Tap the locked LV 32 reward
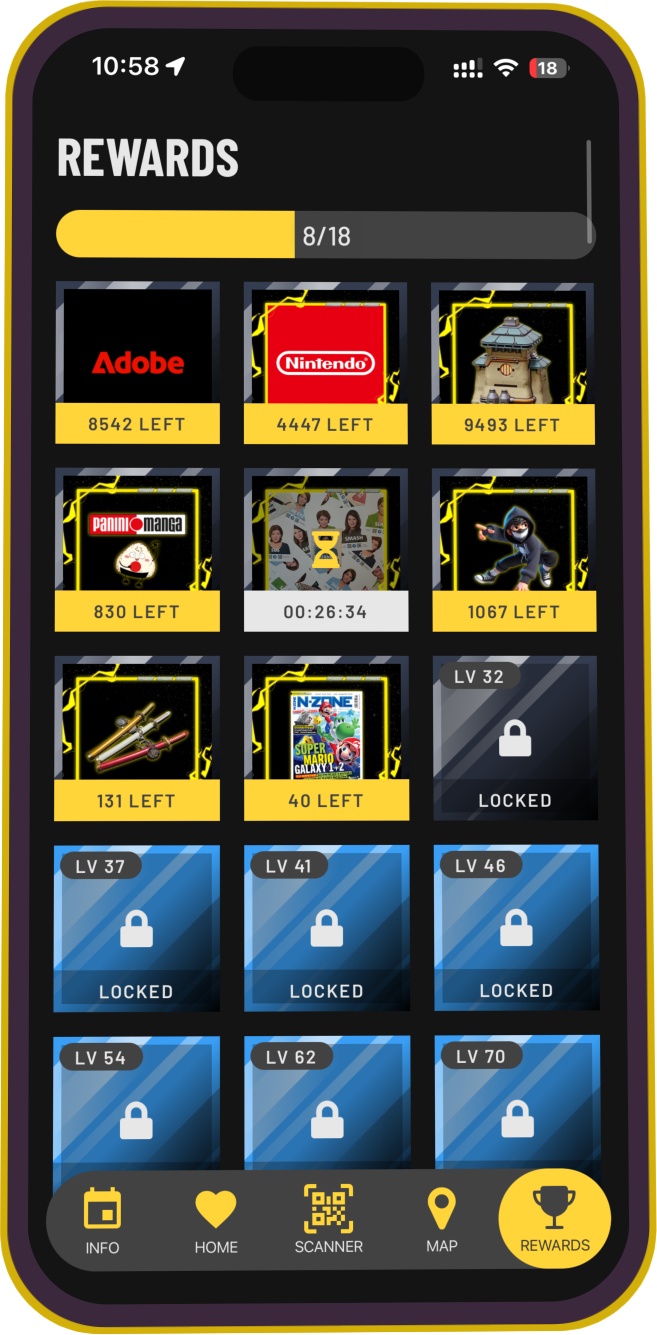The image size is (657, 1335). pos(515,738)
